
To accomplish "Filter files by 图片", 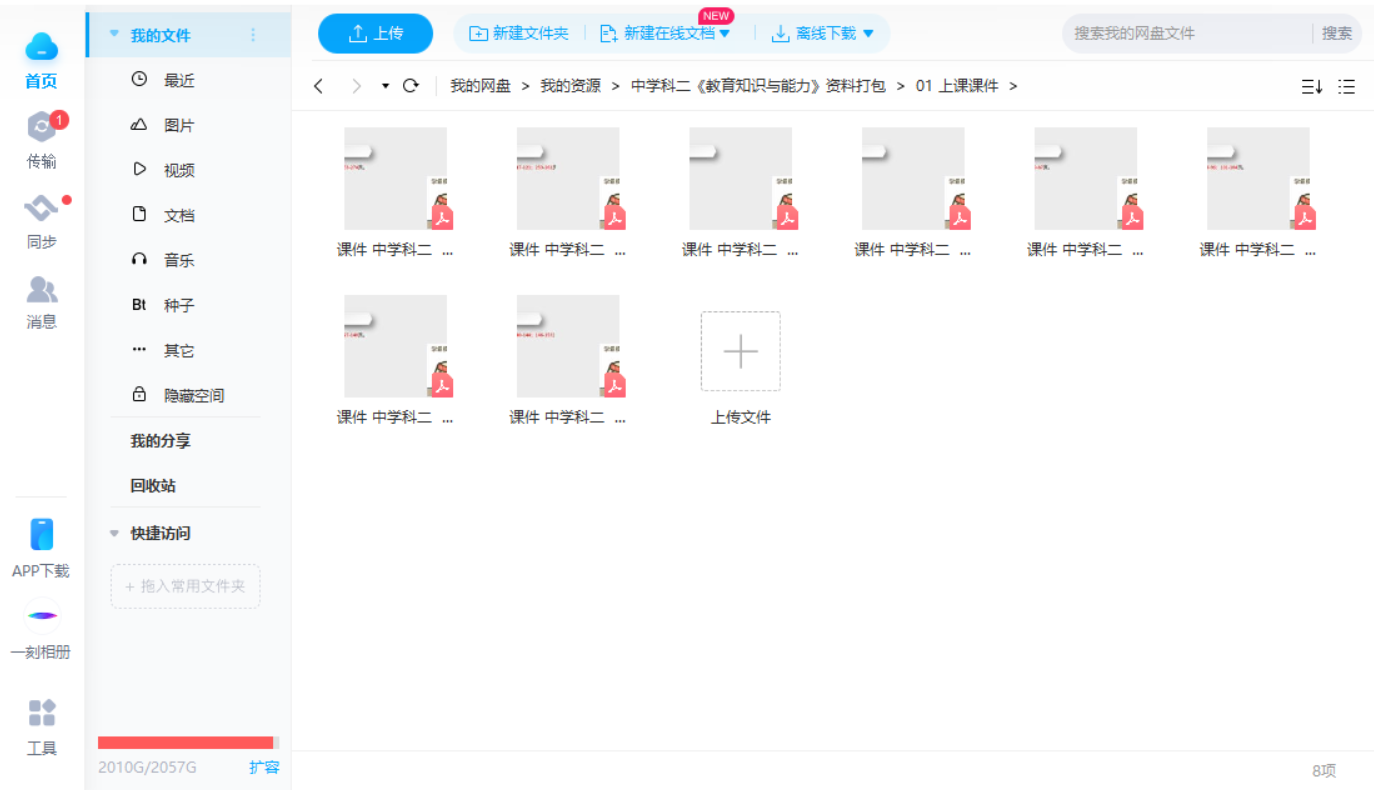I will coord(178,125).
